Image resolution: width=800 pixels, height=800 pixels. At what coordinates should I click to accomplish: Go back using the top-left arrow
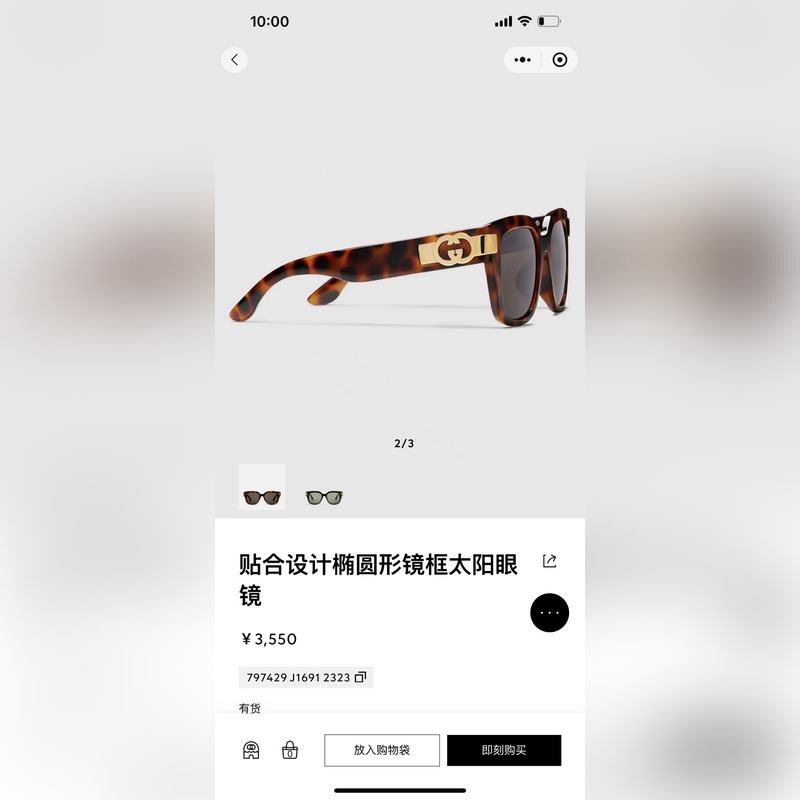234,60
